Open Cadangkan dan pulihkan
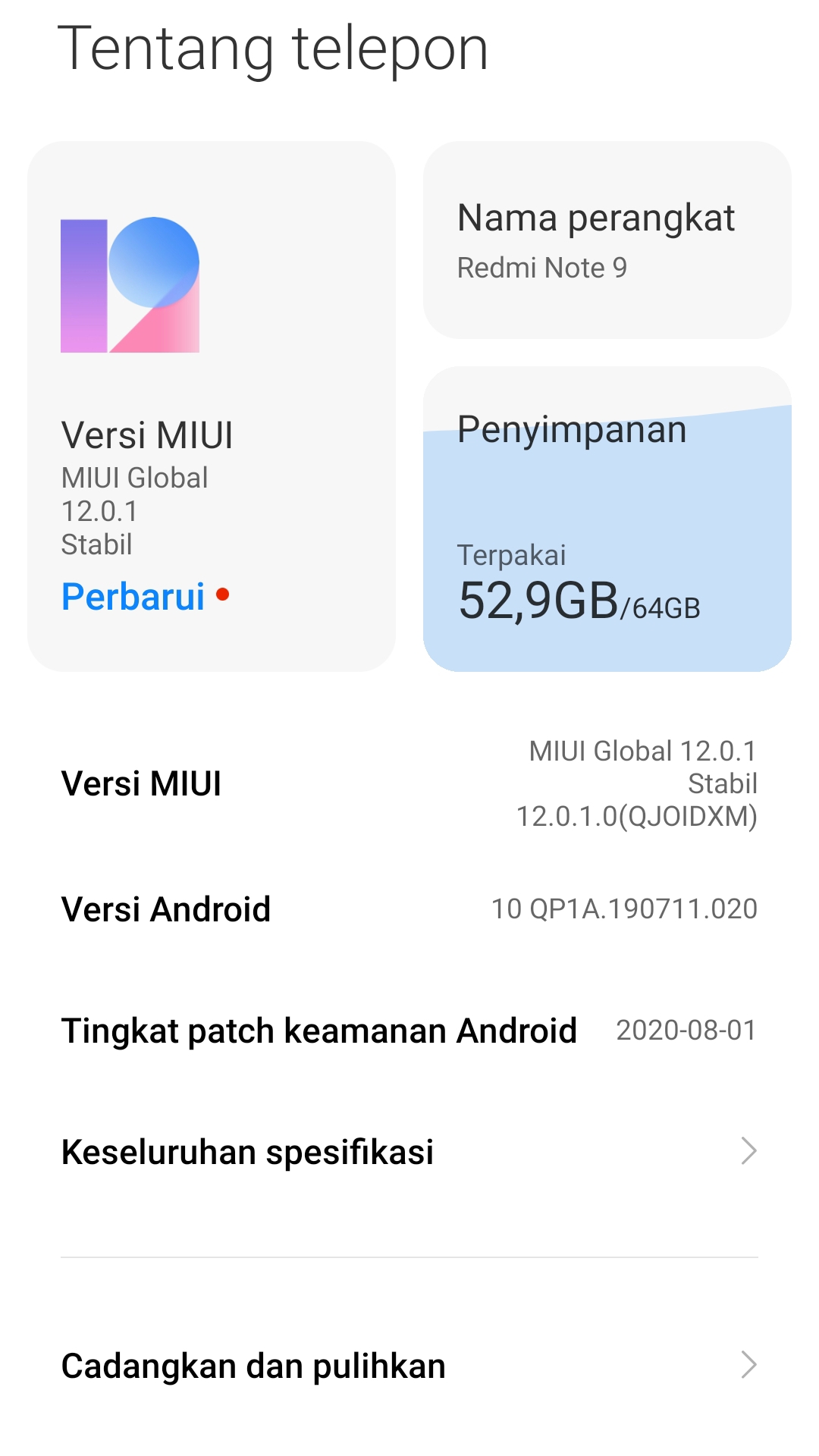Screen dimensions: 819x1456 click(409, 1365)
